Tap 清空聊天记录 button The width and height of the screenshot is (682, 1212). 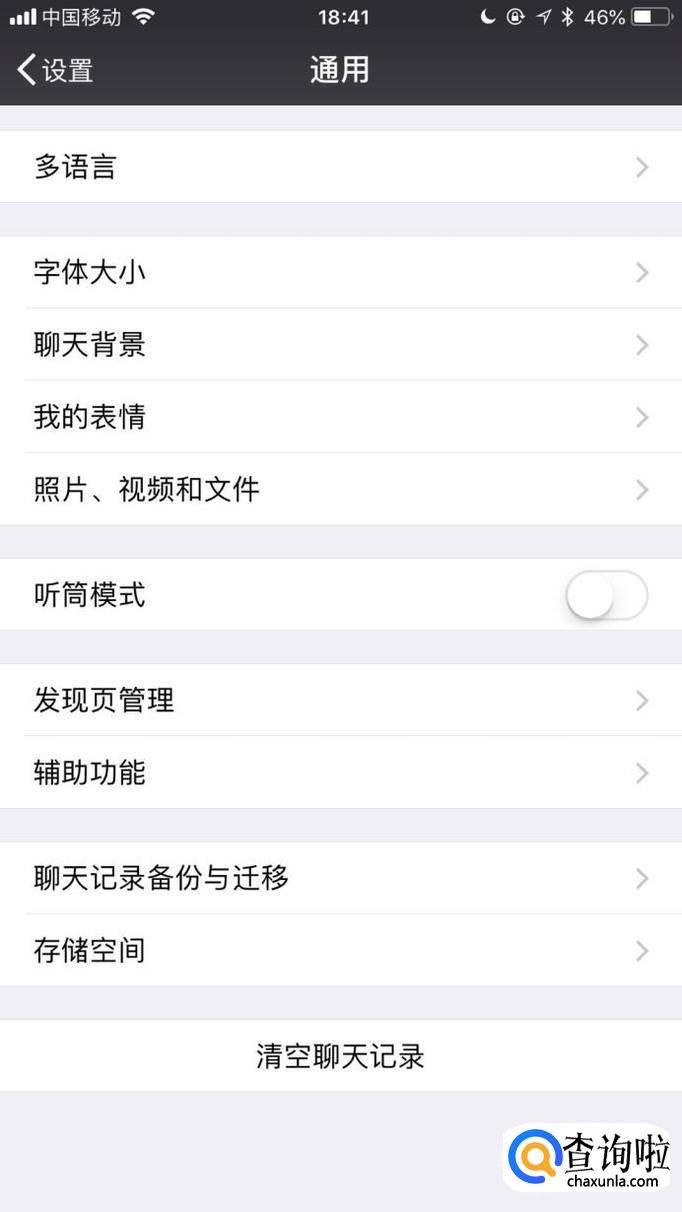[x=340, y=1056]
